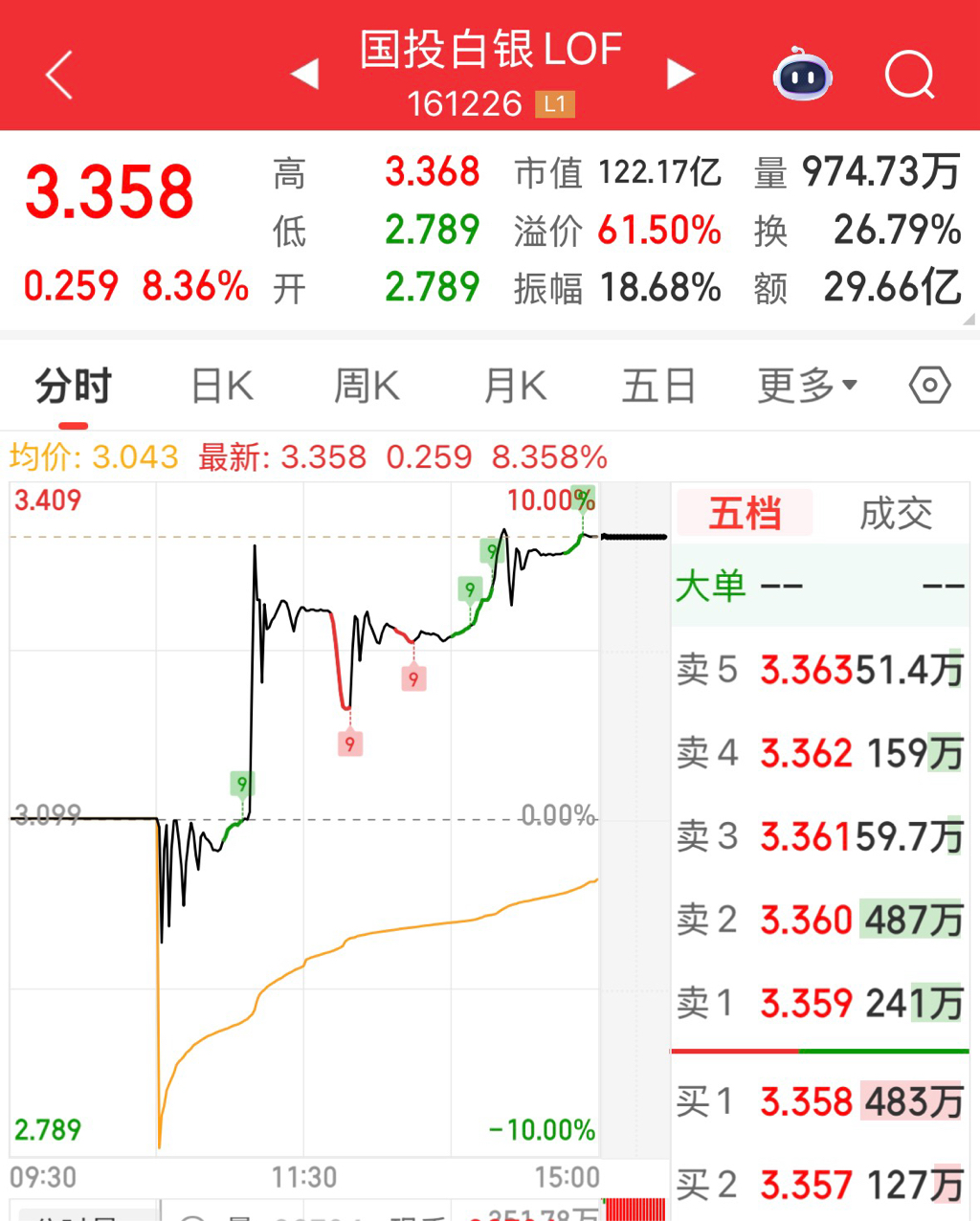Screen dimensions: 980x1221
Task: Switch to the 成交 trades tab
Action: tap(896, 514)
